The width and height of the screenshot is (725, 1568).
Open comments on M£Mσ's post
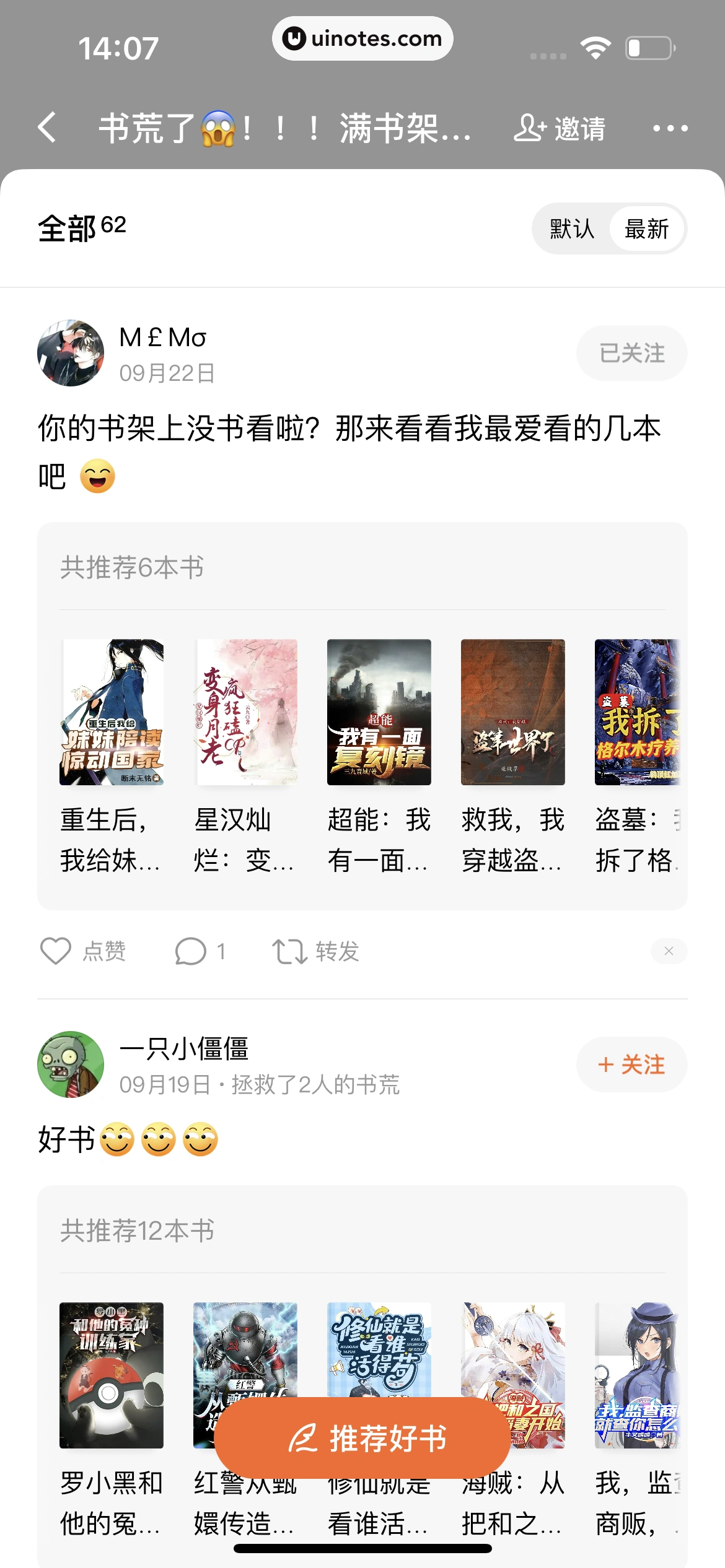click(200, 951)
